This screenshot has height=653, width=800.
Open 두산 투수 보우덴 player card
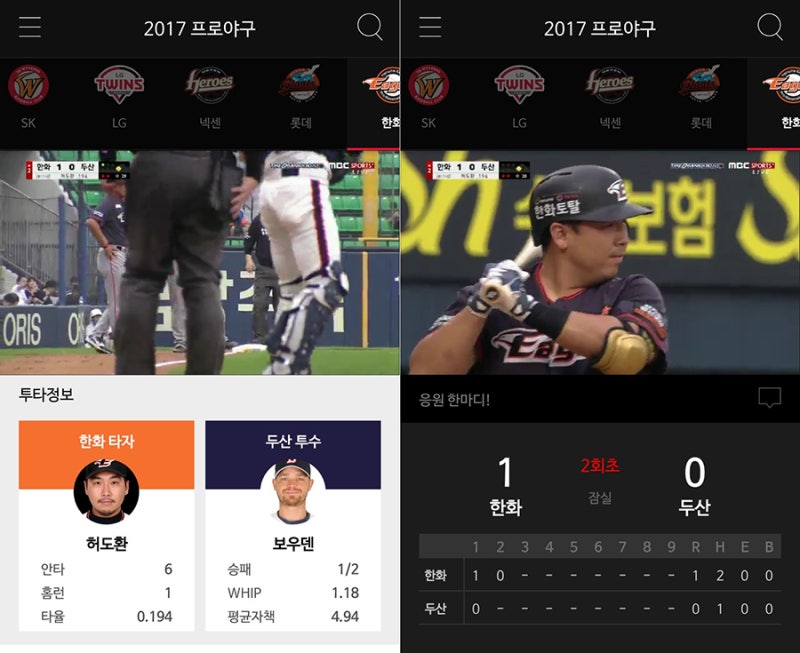click(x=293, y=525)
